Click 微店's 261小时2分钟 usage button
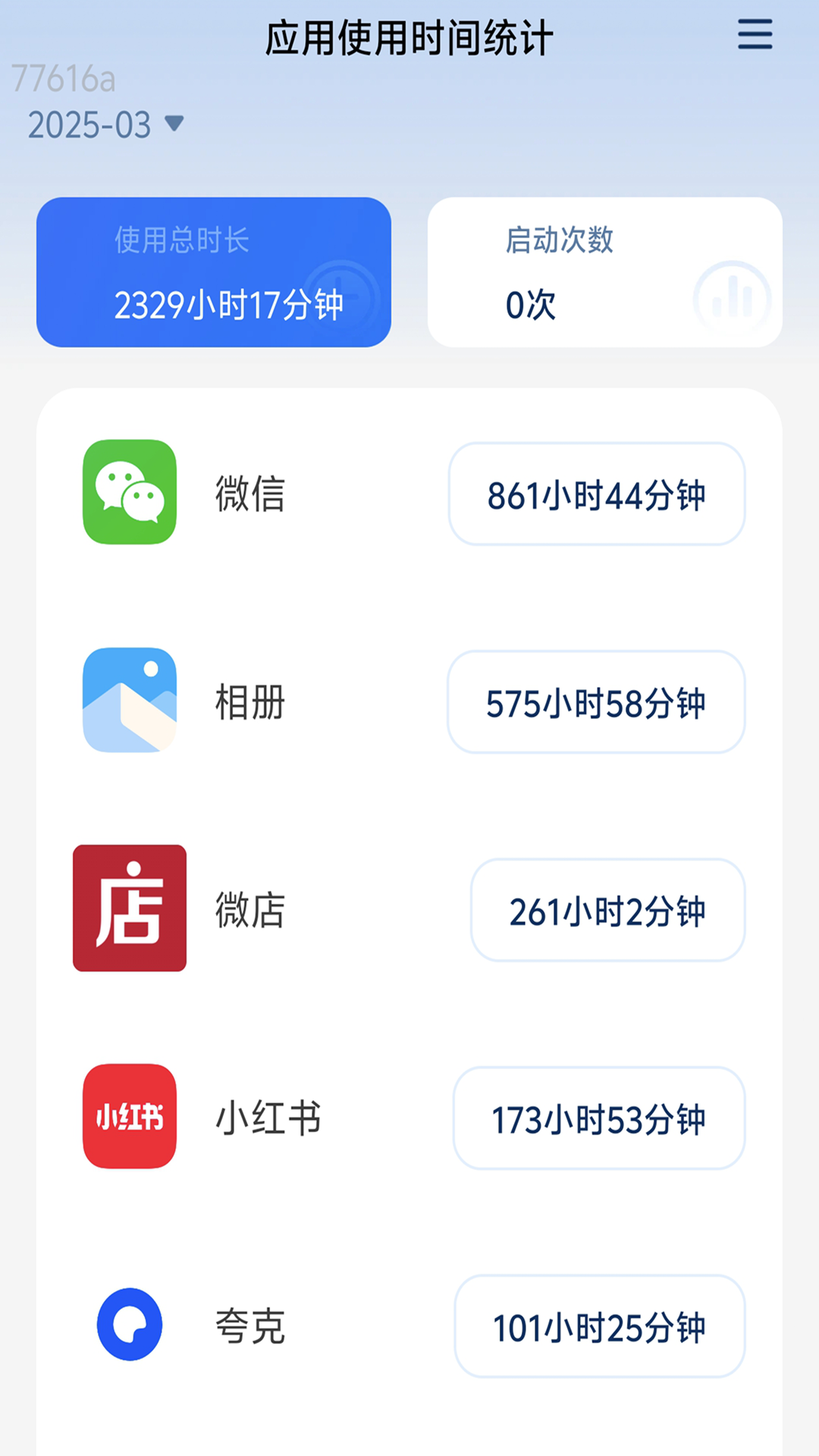This screenshot has width=819, height=1456. 607,910
